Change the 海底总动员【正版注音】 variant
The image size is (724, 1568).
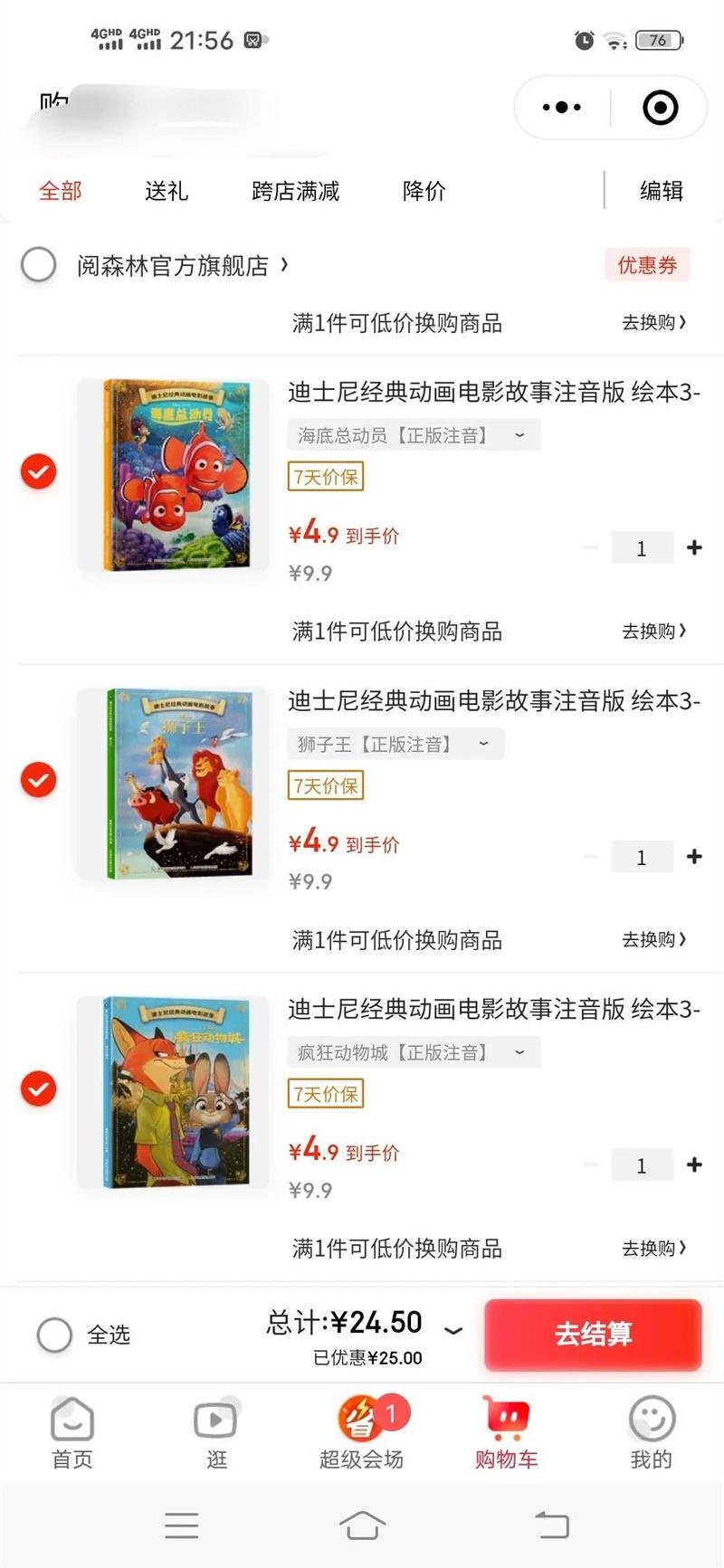click(x=414, y=435)
